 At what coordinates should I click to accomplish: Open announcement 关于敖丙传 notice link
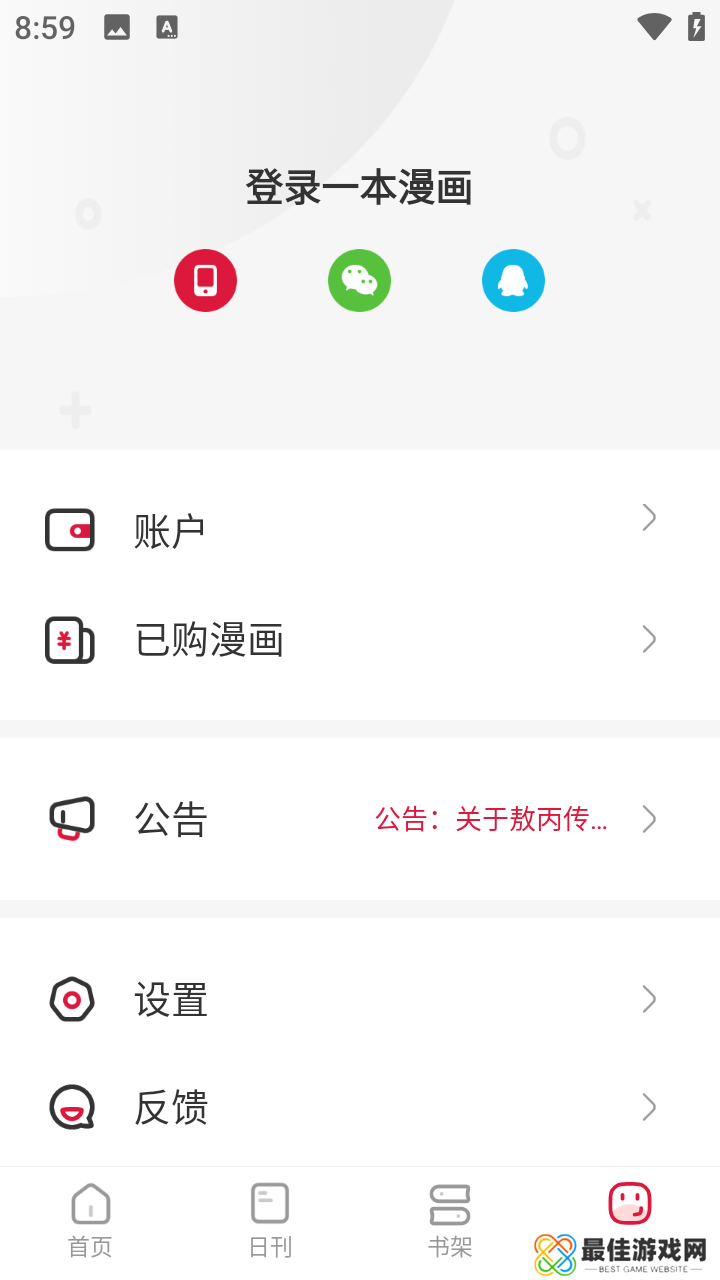click(x=492, y=819)
